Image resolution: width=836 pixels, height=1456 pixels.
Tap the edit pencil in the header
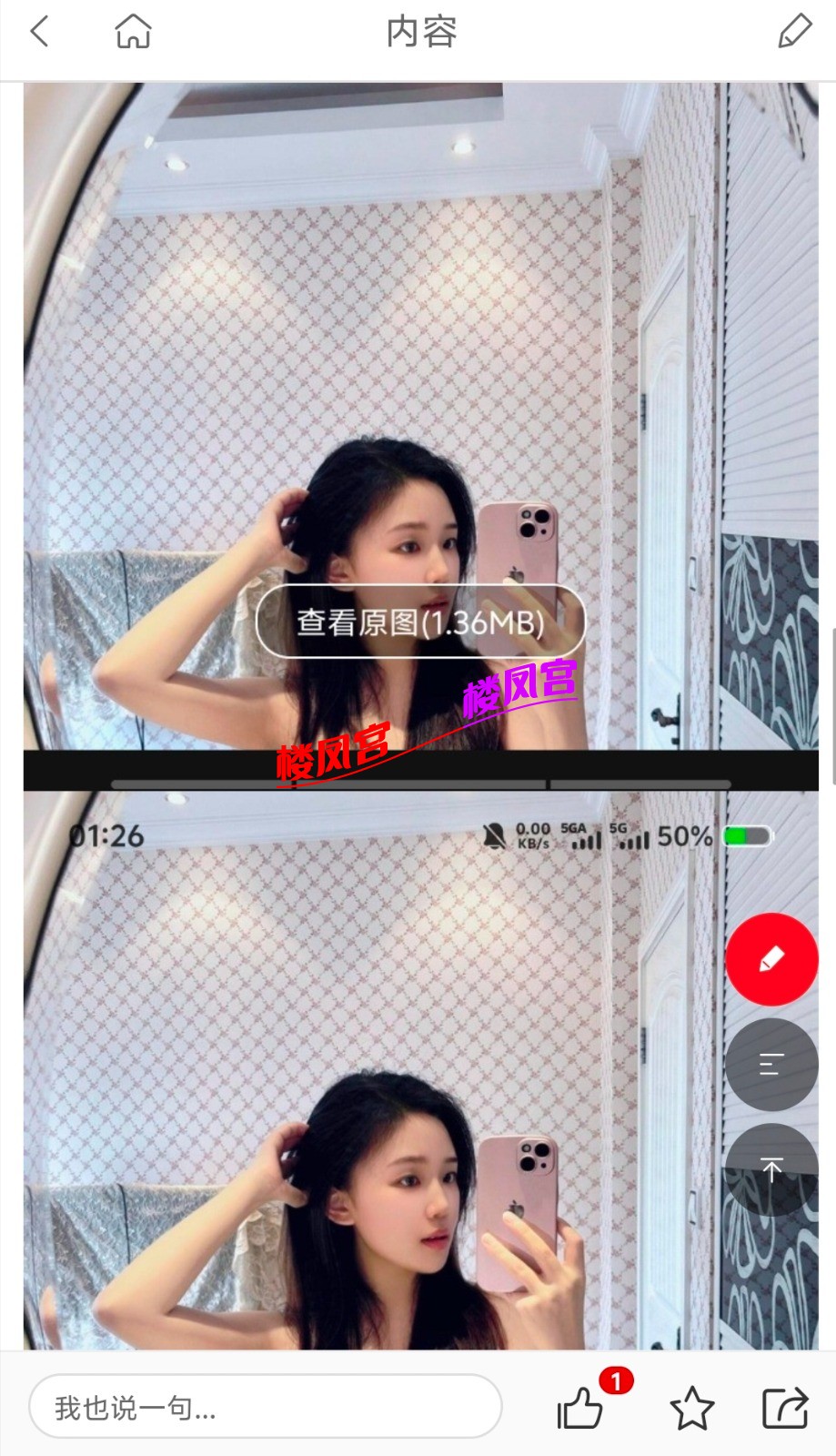point(794,32)
